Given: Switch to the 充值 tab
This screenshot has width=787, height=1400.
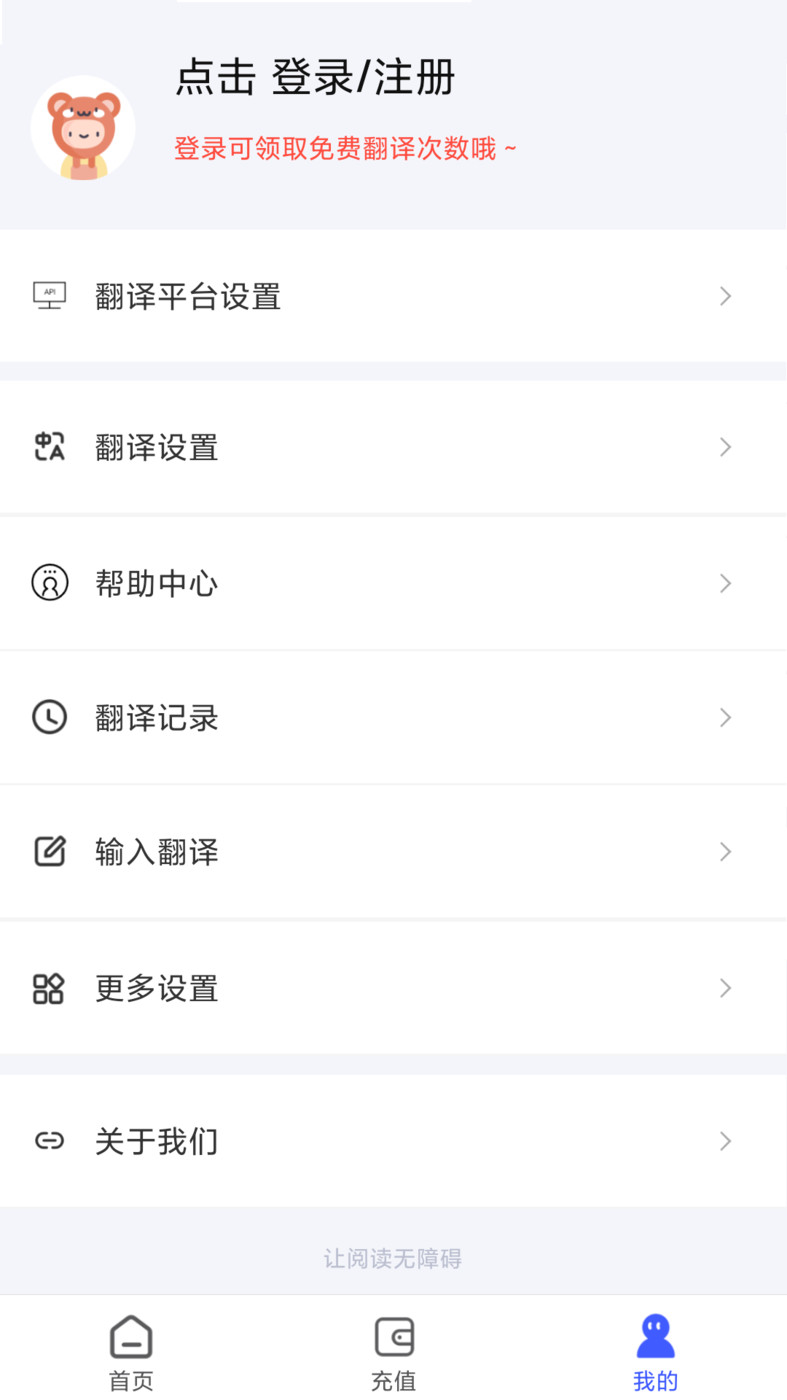Looking at the screenshot, I should click(393, 1350).
